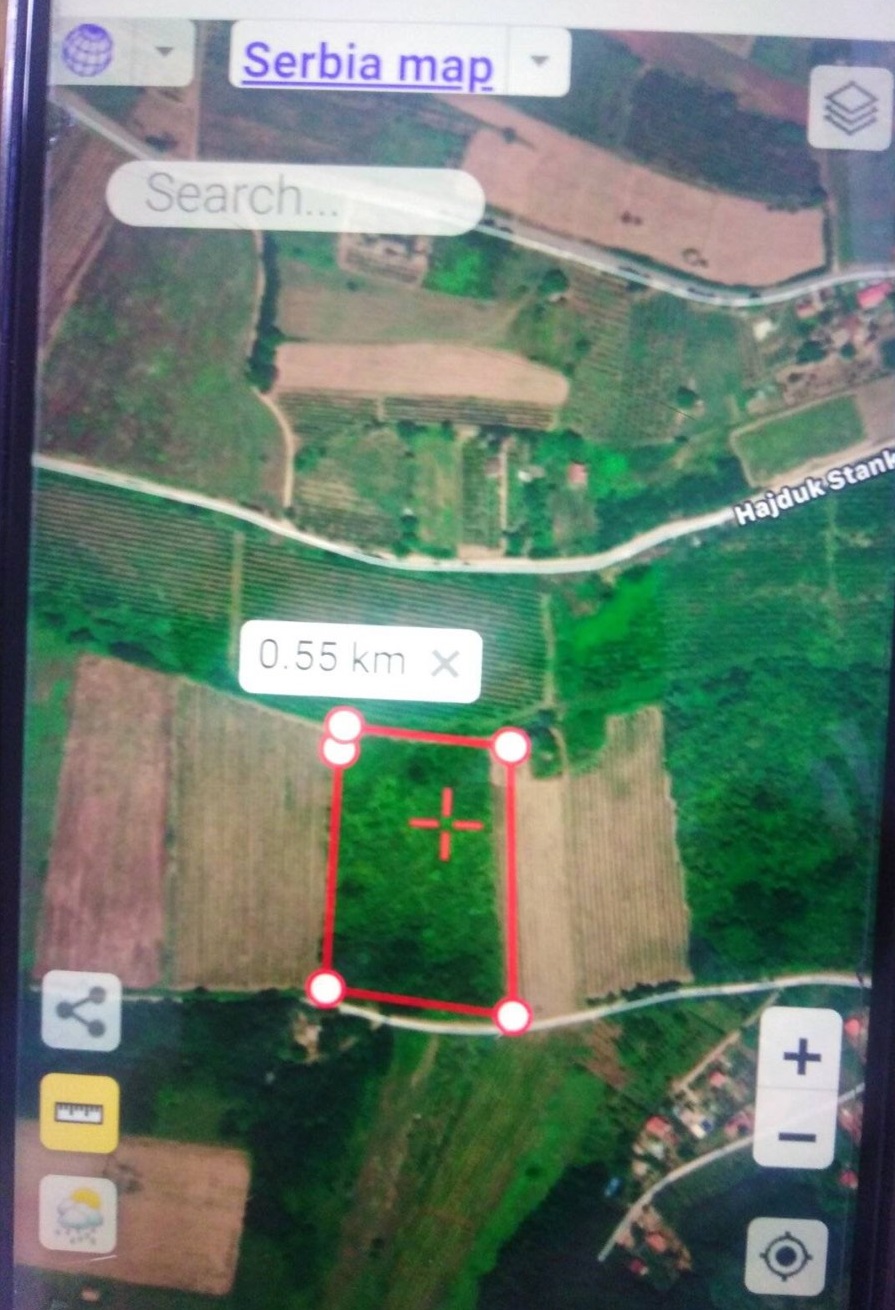
Task: Expand the dropdown beside the globe icon
Action: [161, 52]
